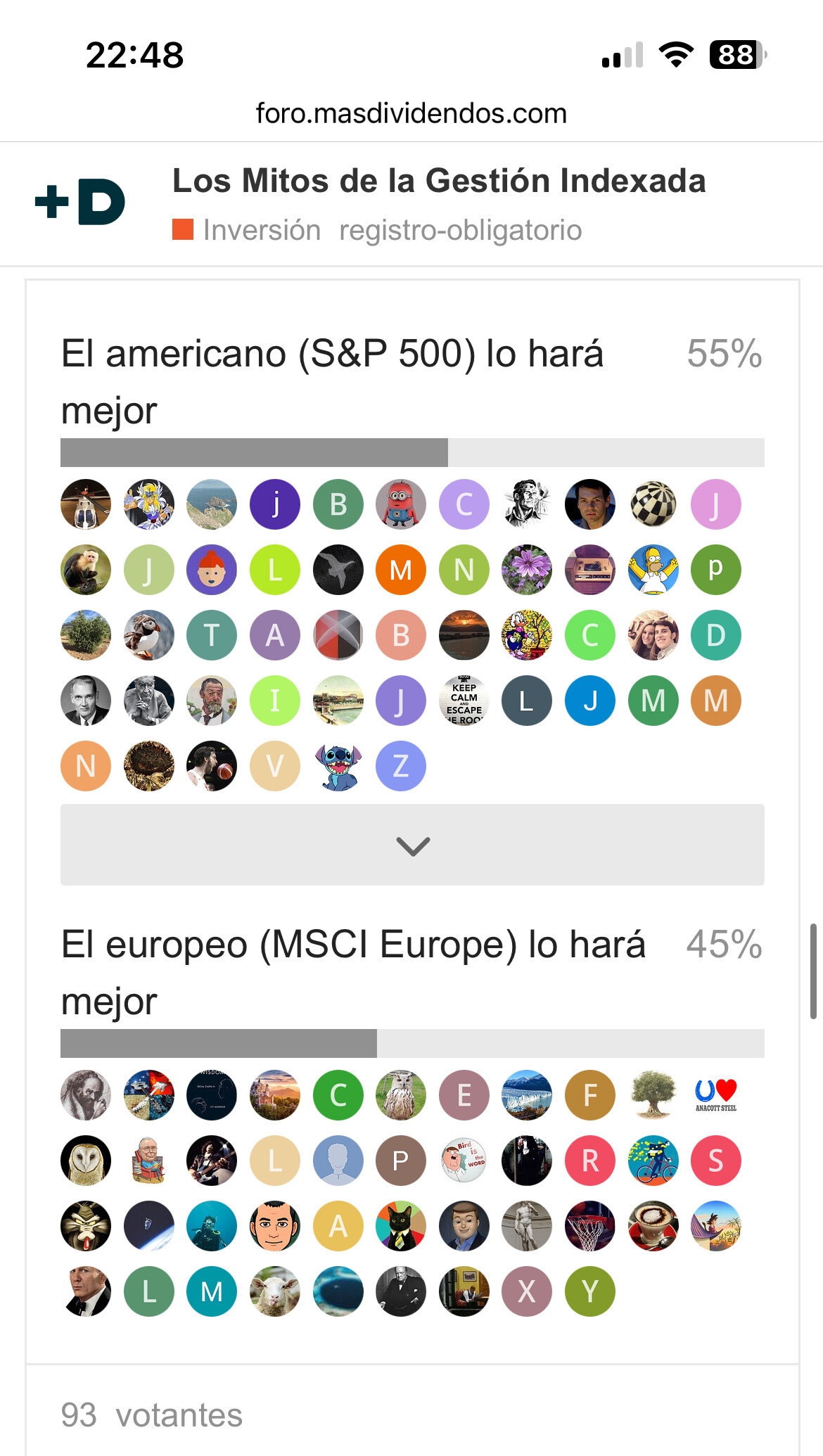Open the orange F avatar voter profile
This screenshot has width=823, height=1456.
(x=590, y=1095)
